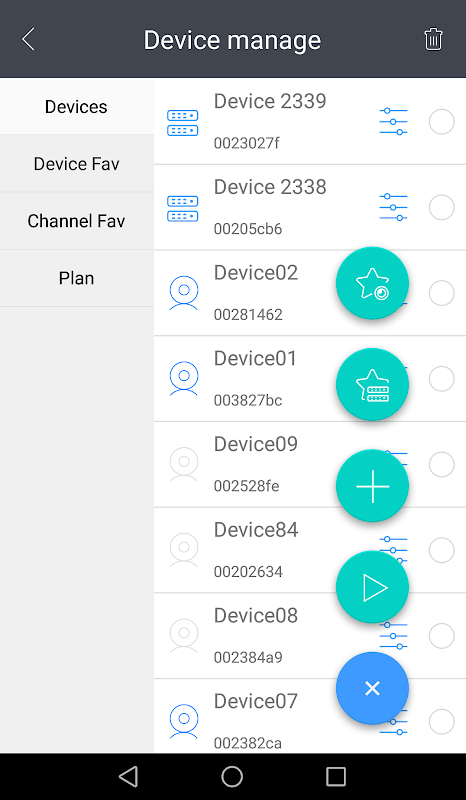Check the circle next to Device 2338
Screen dimensions: 466x800
click(442, 207)
